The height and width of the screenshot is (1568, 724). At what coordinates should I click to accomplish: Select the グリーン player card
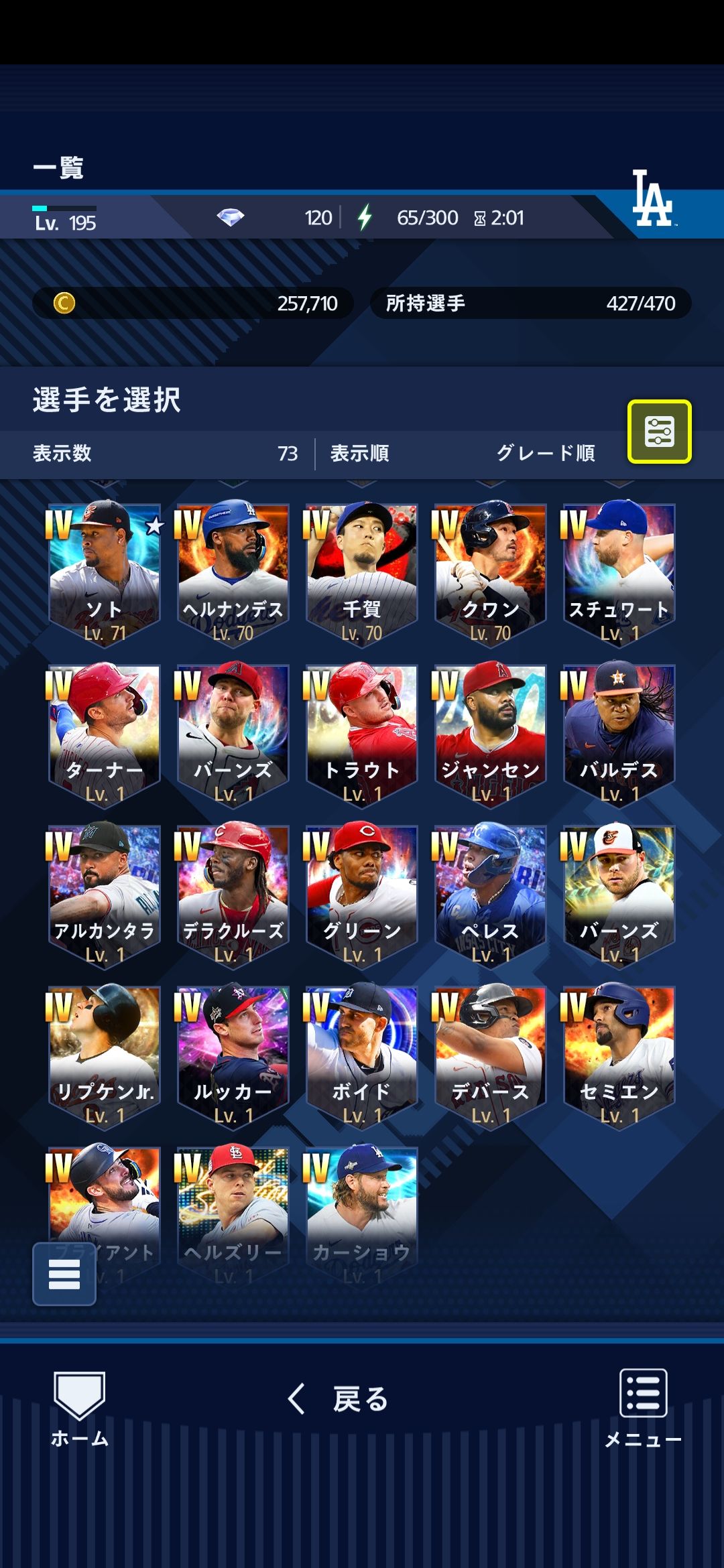362,895
